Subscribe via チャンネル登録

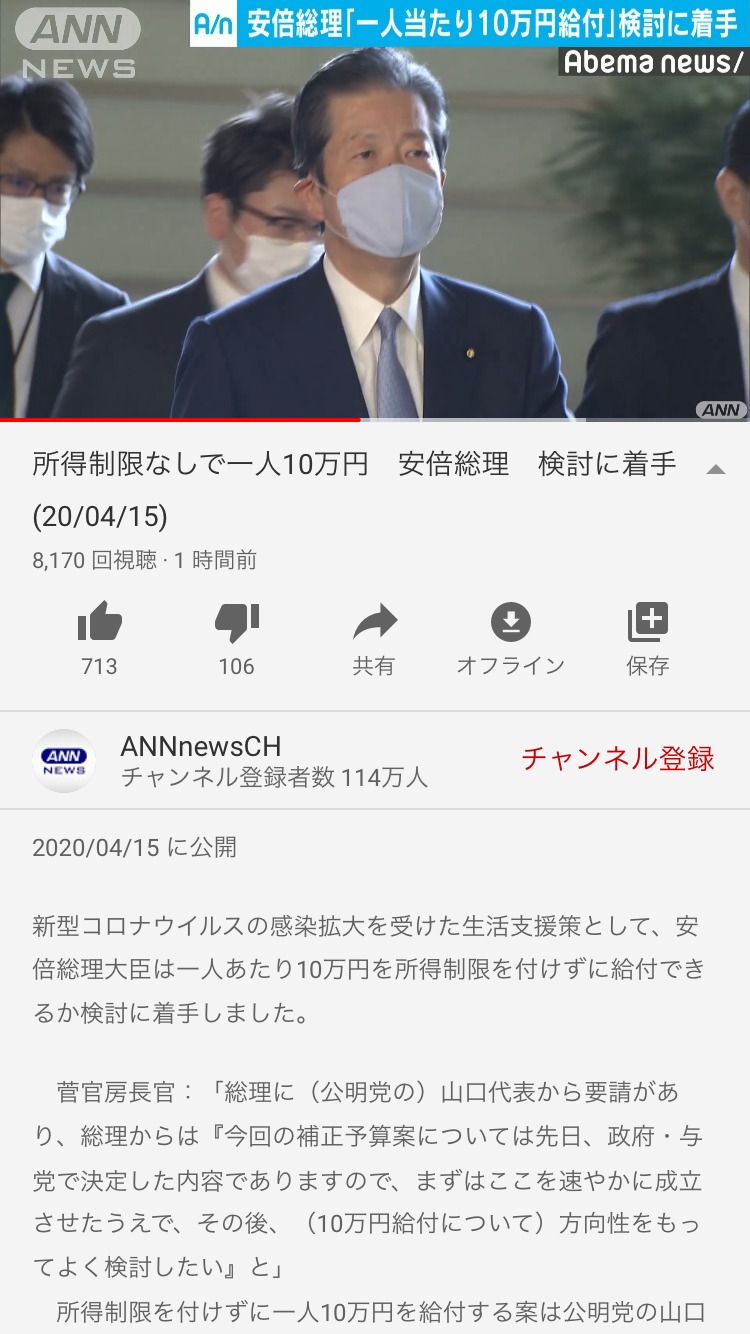coord(617,759)
